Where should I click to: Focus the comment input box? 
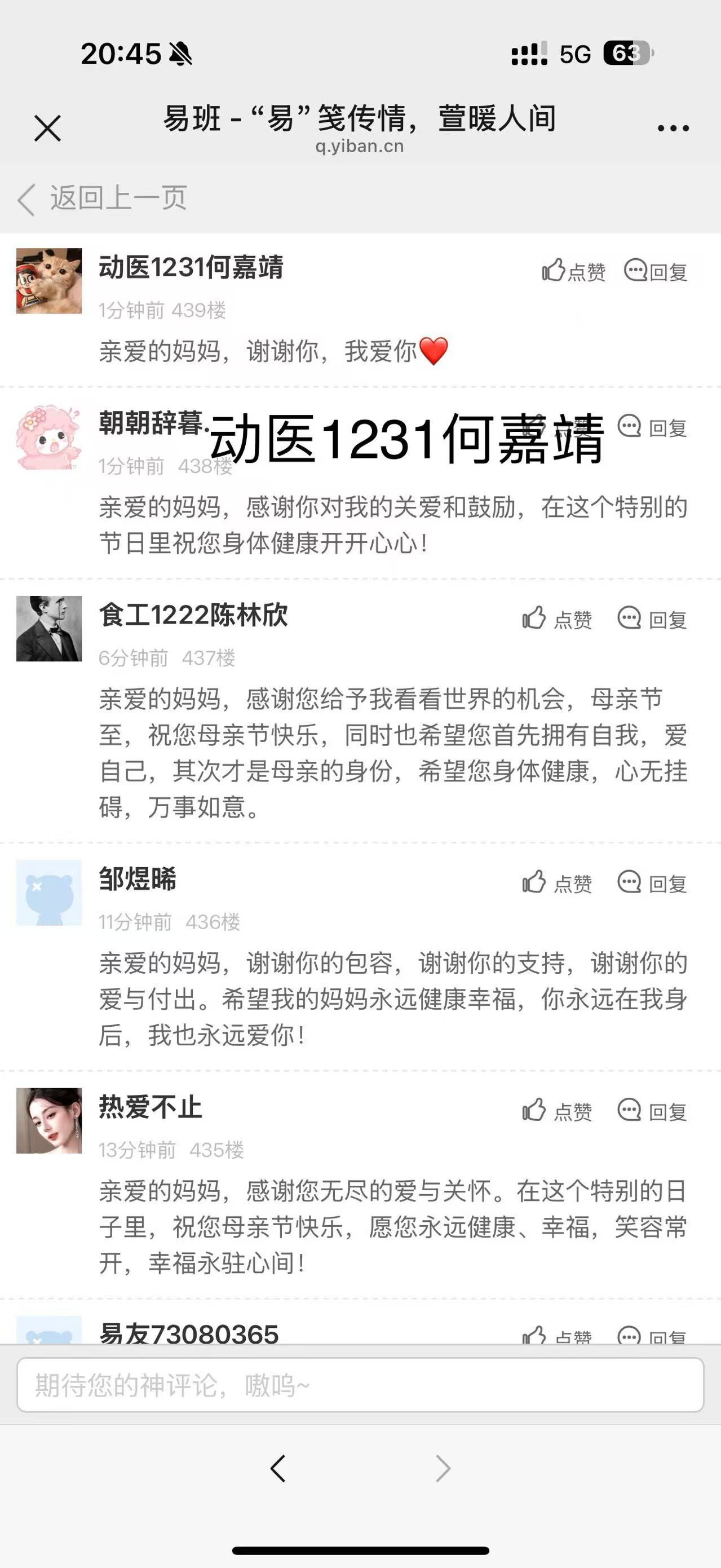(360, 1385)
